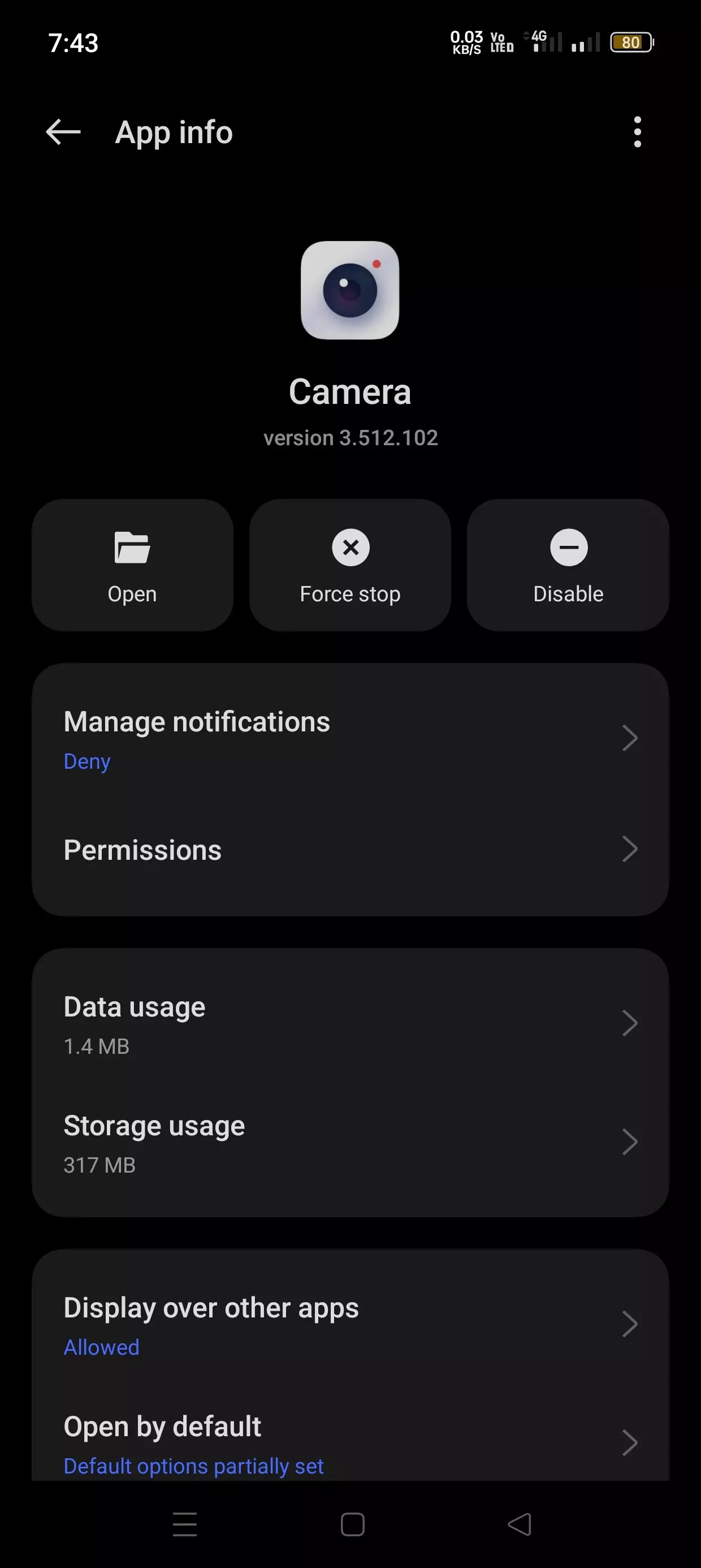This screenshot has width=701, height=1568.
Task: Tap the system back navigation button
Action: click(518, 1523)
